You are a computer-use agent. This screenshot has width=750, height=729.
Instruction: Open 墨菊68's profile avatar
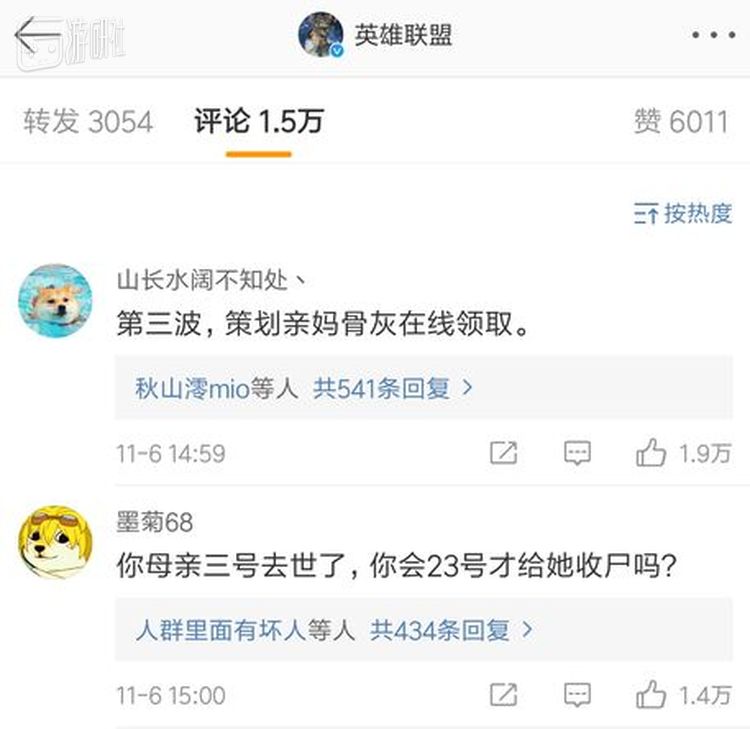point(56,543)
